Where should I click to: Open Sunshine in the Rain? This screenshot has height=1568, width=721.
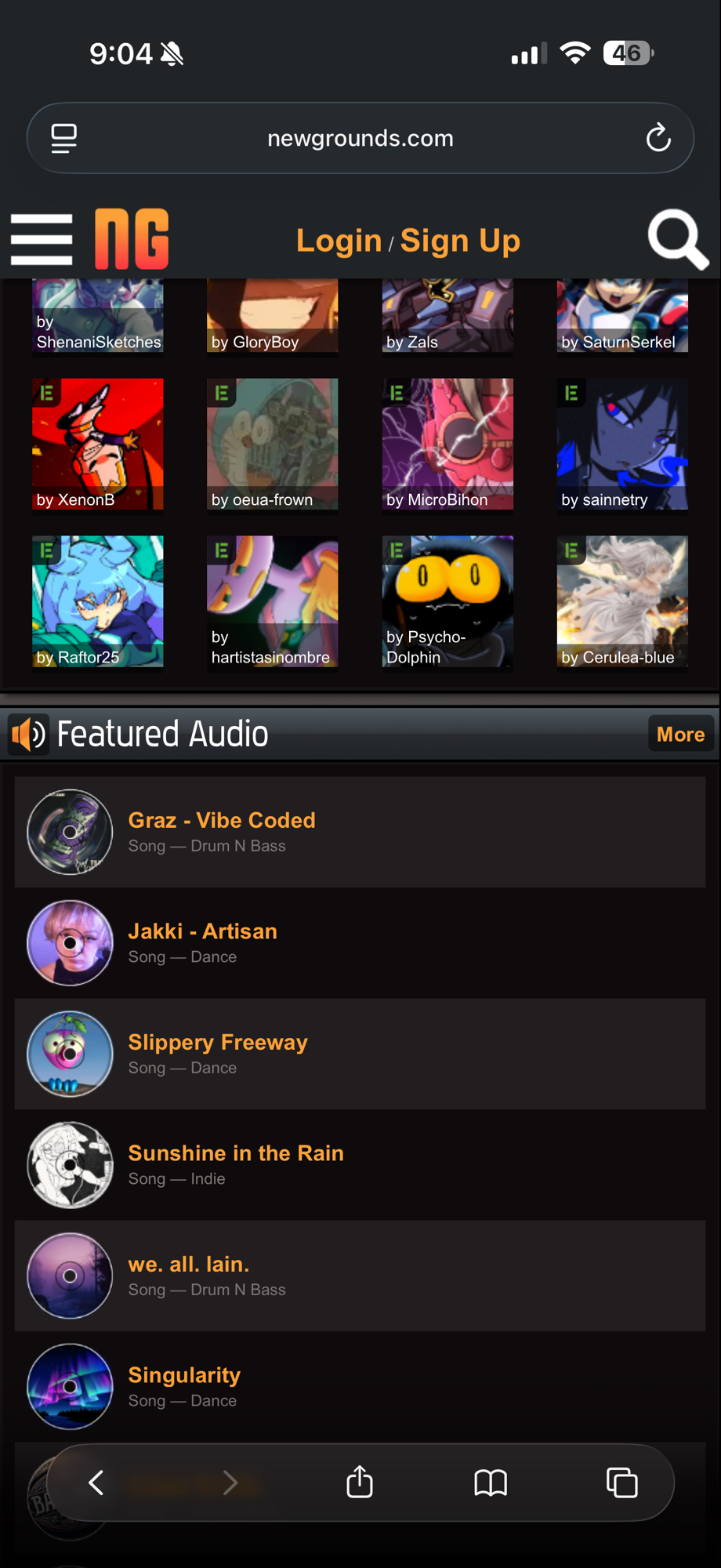pyautogui.click(x=236, y=1153)
